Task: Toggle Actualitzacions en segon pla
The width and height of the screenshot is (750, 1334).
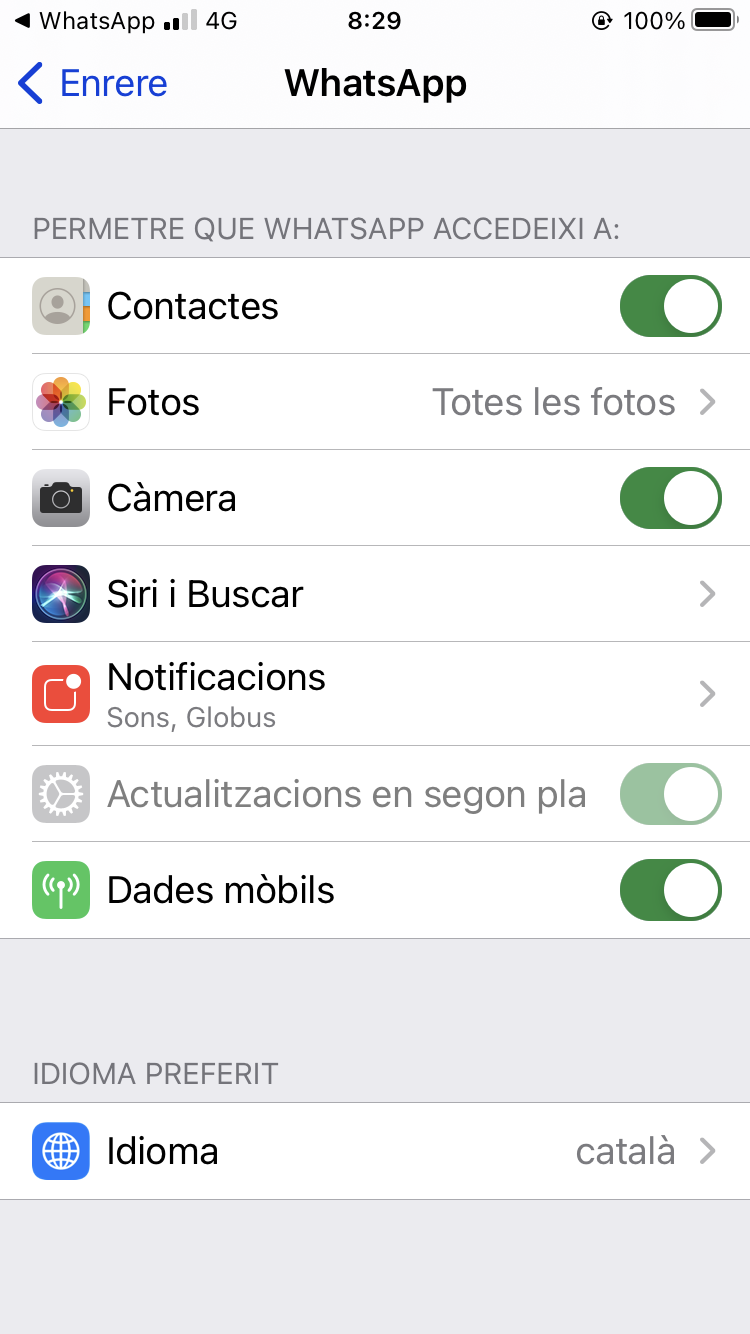Action: [x=670, y=794]
